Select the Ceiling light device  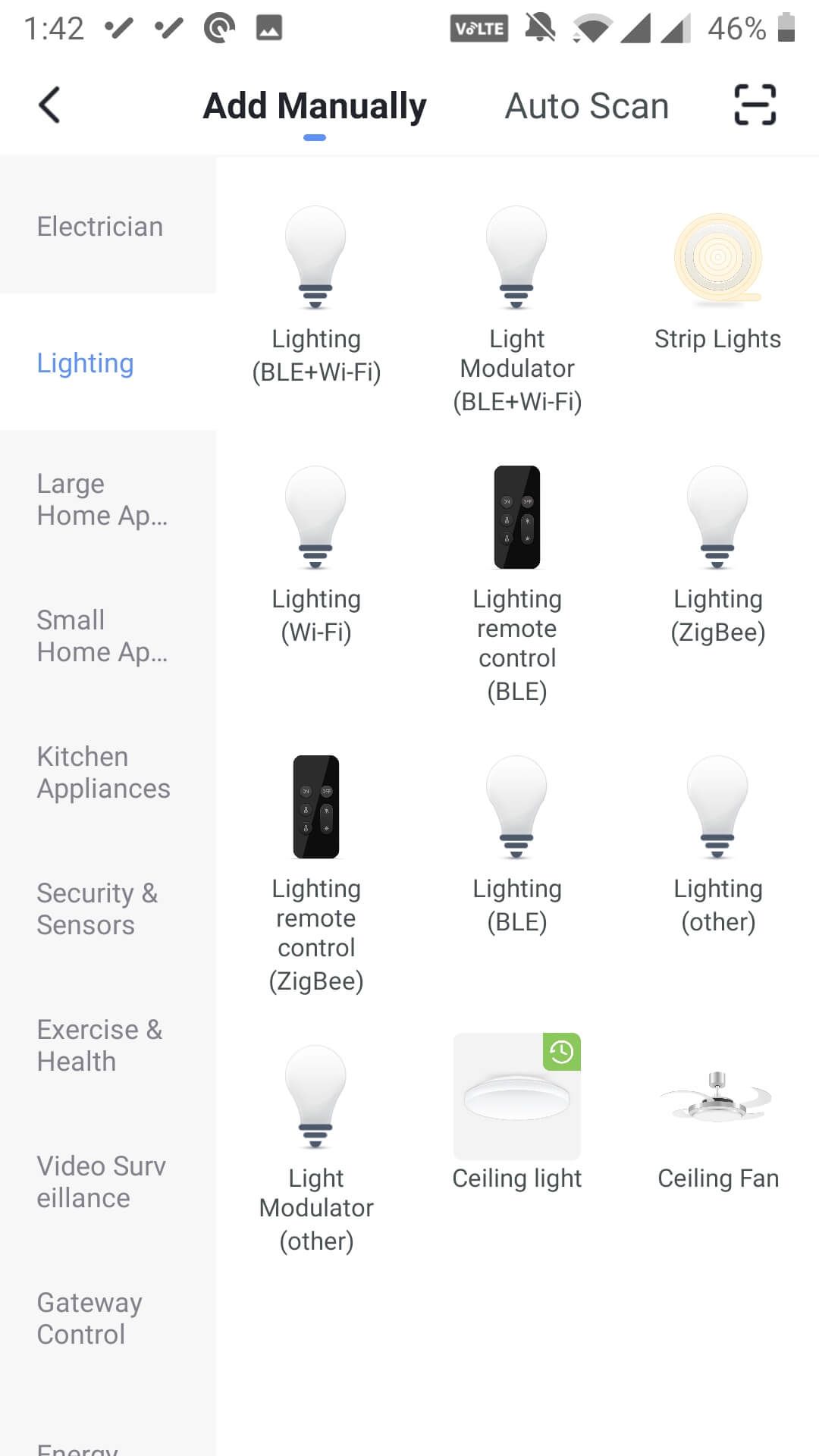click(x=517, y=1111)
